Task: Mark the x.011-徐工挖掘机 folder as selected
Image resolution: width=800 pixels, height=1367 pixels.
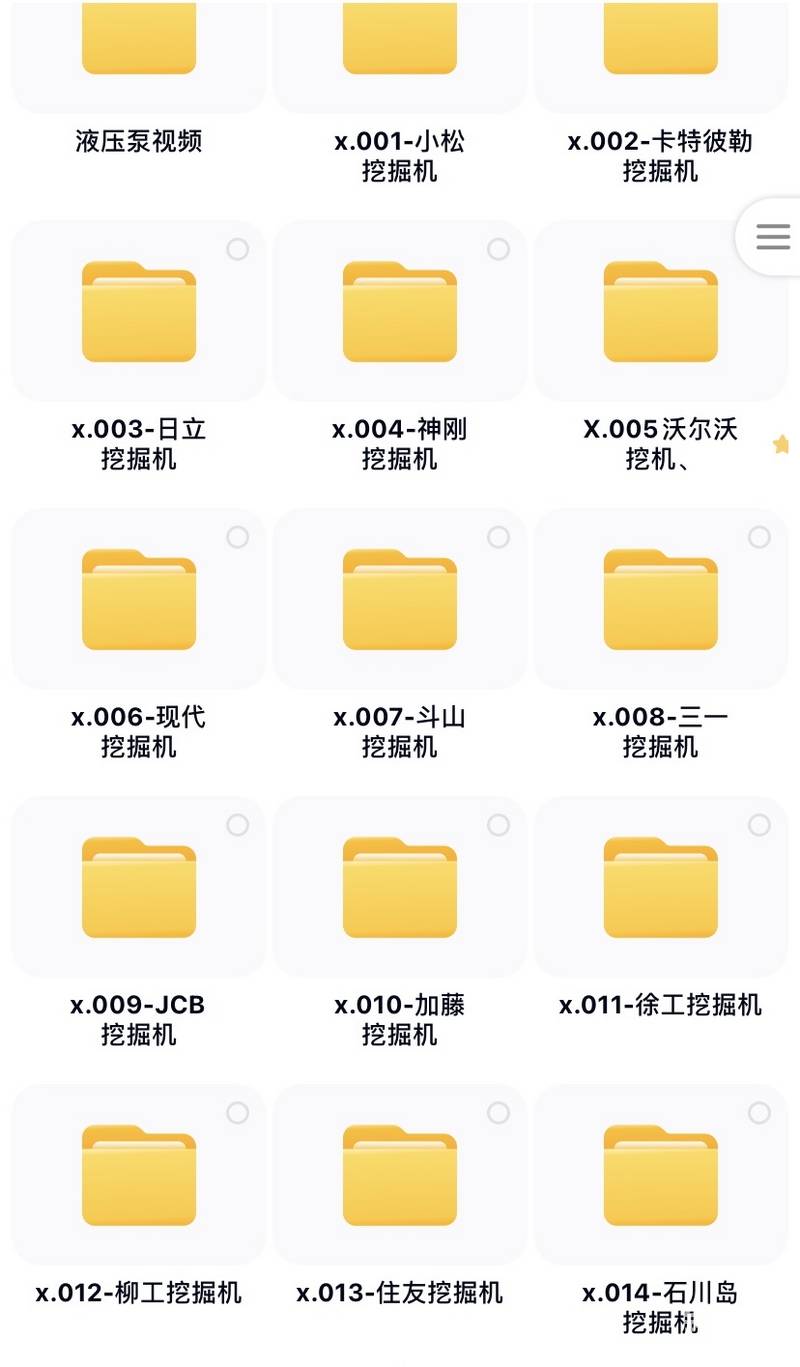Action: pyautogui.click(x=759, y=825)
